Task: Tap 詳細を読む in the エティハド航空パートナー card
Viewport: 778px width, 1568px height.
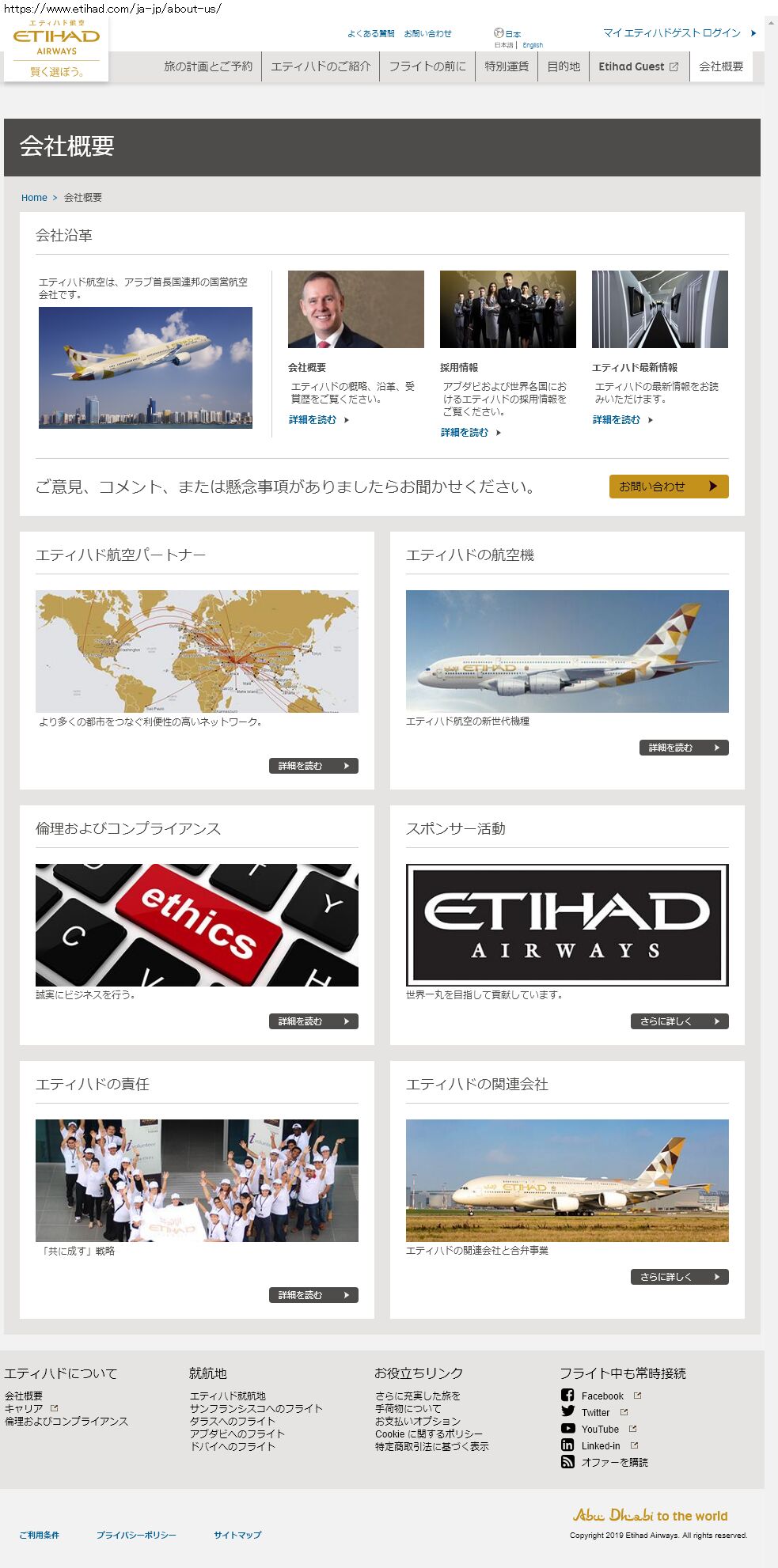Action: [313, 766]
